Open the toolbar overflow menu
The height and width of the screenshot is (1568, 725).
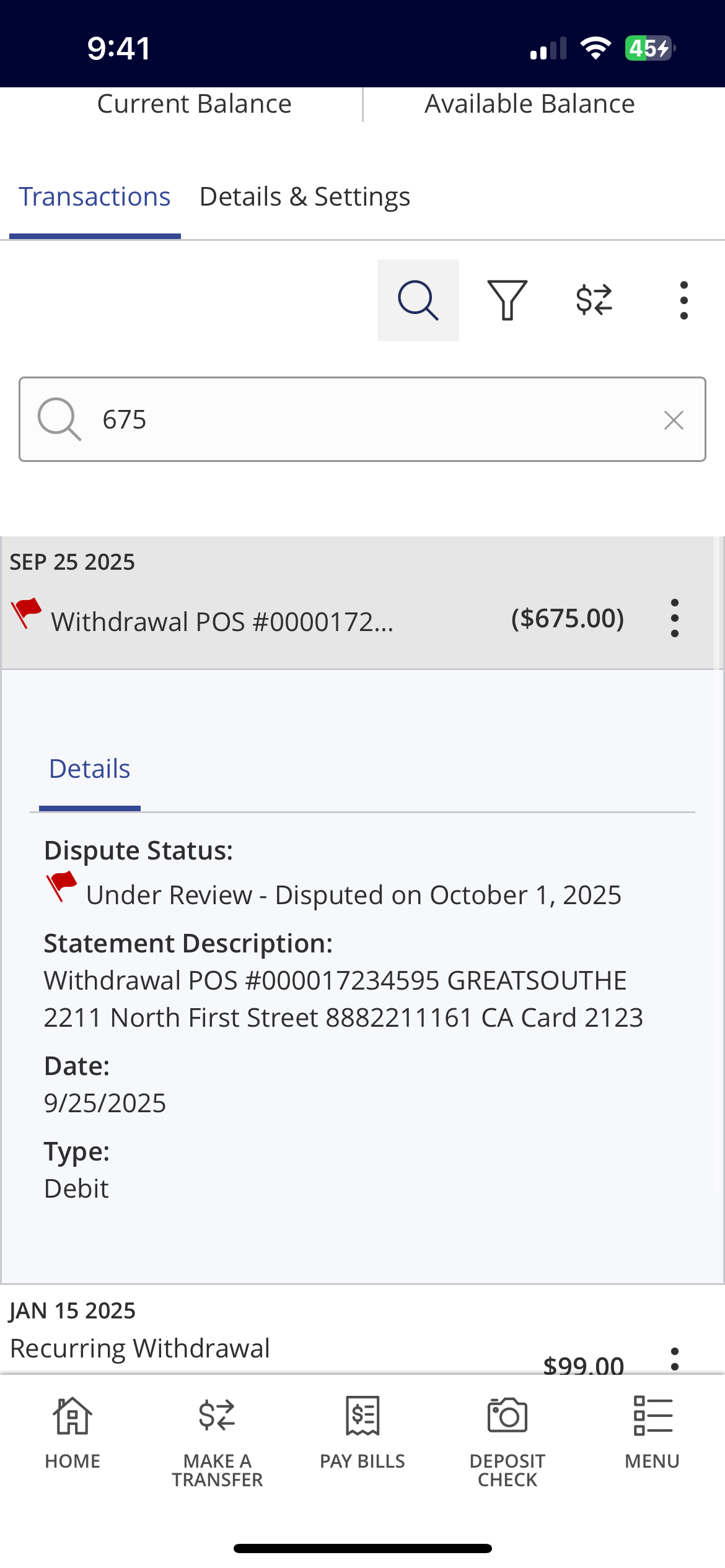[x=683, y=300]
